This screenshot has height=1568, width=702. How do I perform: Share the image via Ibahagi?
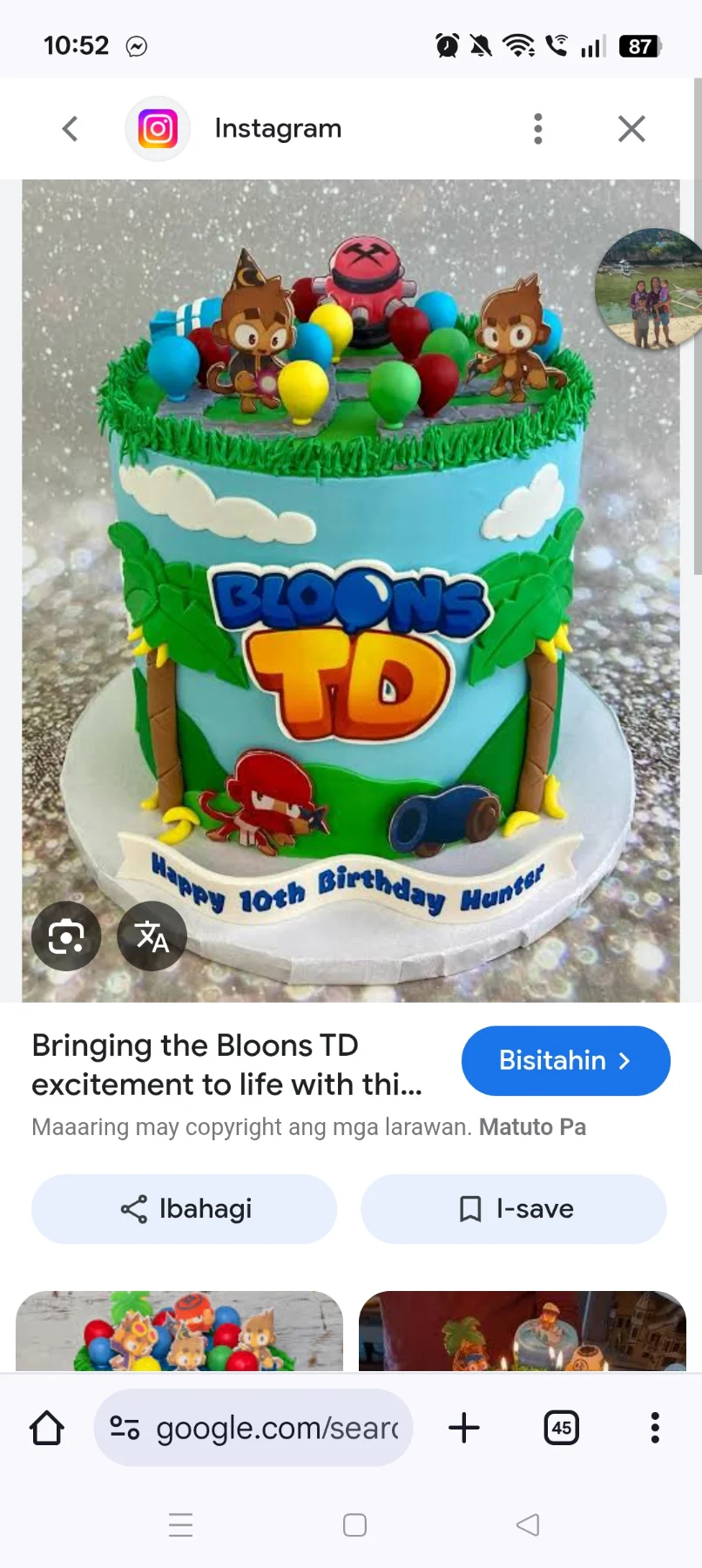coord(185,1208)
